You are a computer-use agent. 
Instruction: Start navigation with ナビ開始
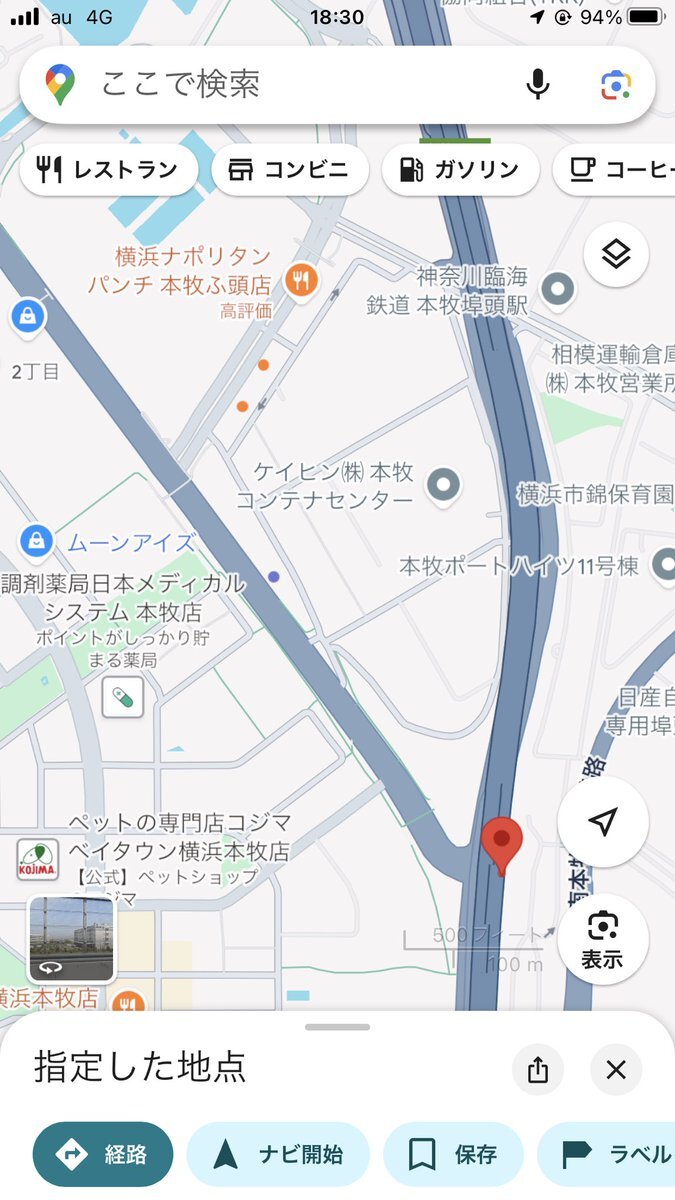pyautogui.click(x=278, y=1154)
